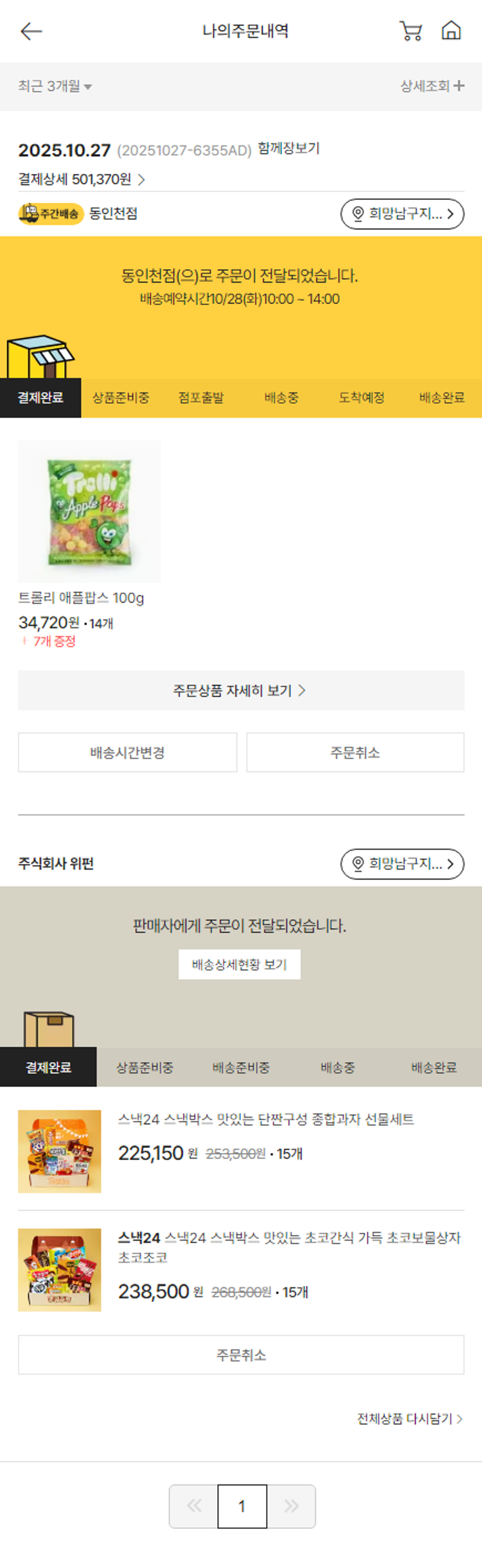Select page 1 in pagination
The width and height of the screenshot is (482, 1568).
click(x=242, y=1506)
